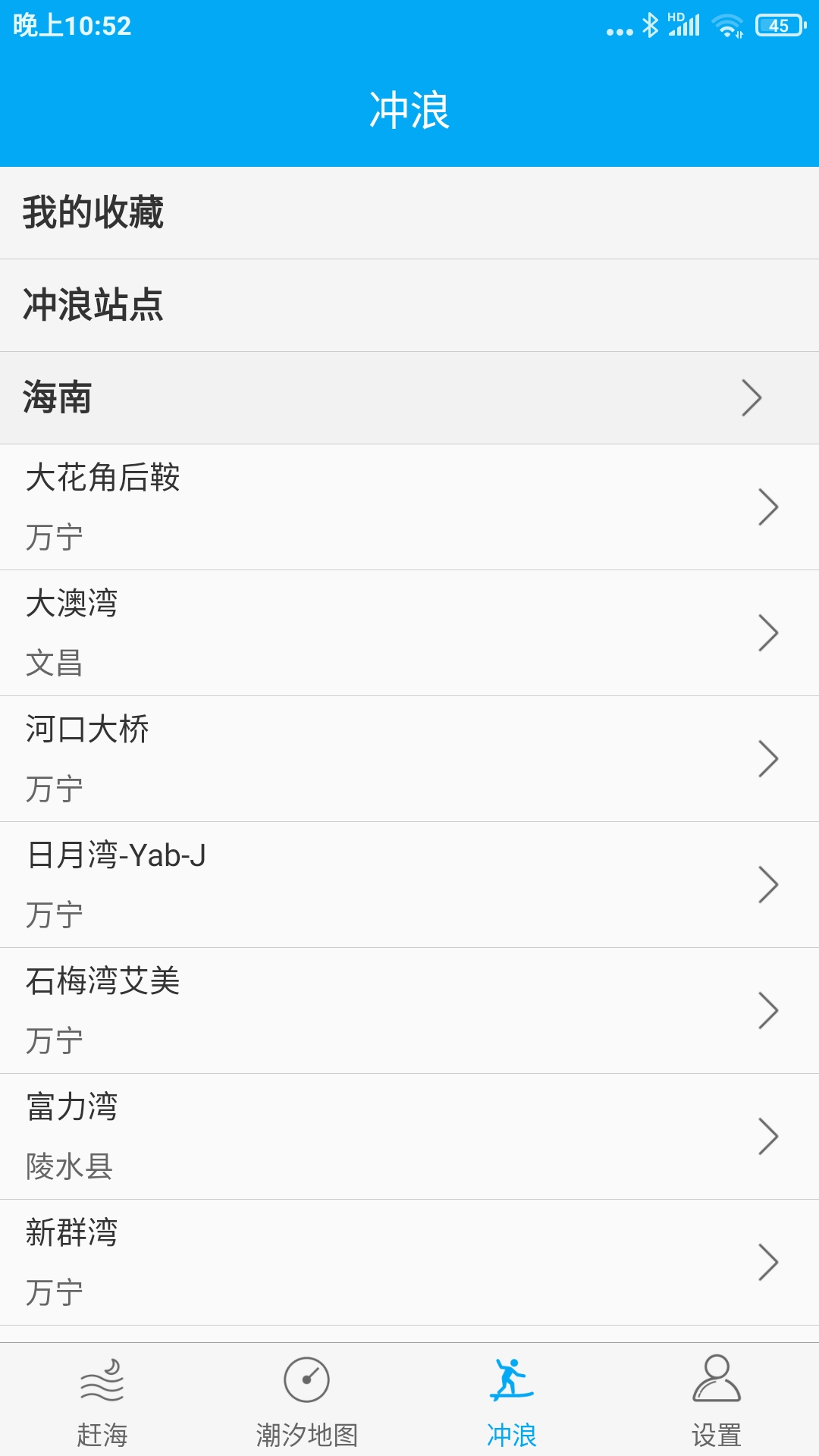Viewport: 819px width, 1456px height.
Task: Open 我的收藏 favorites
Action: coord(409,213)
